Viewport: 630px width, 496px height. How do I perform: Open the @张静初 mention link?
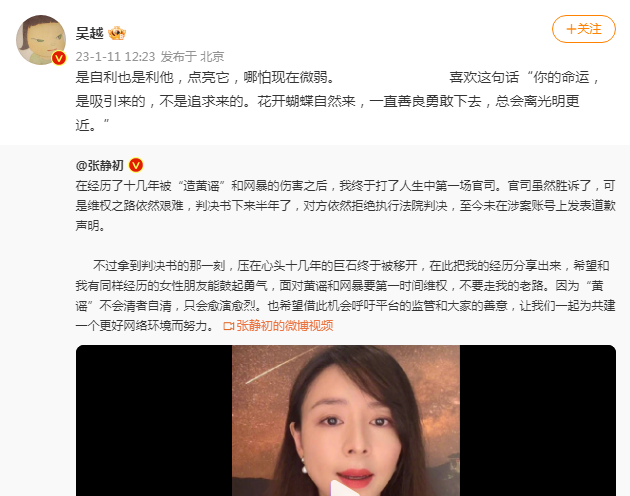[100, 164]
